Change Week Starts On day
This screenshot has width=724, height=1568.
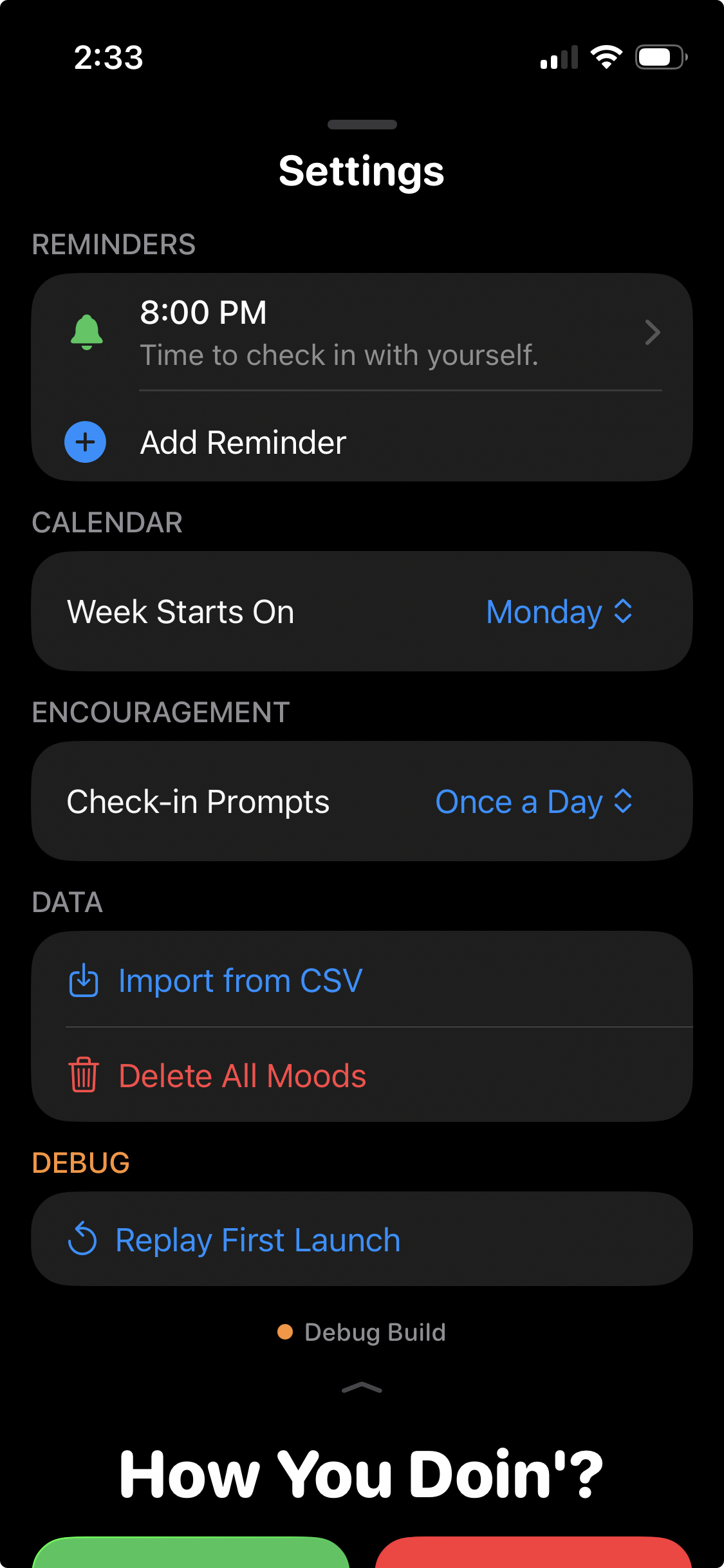[559, 611]
